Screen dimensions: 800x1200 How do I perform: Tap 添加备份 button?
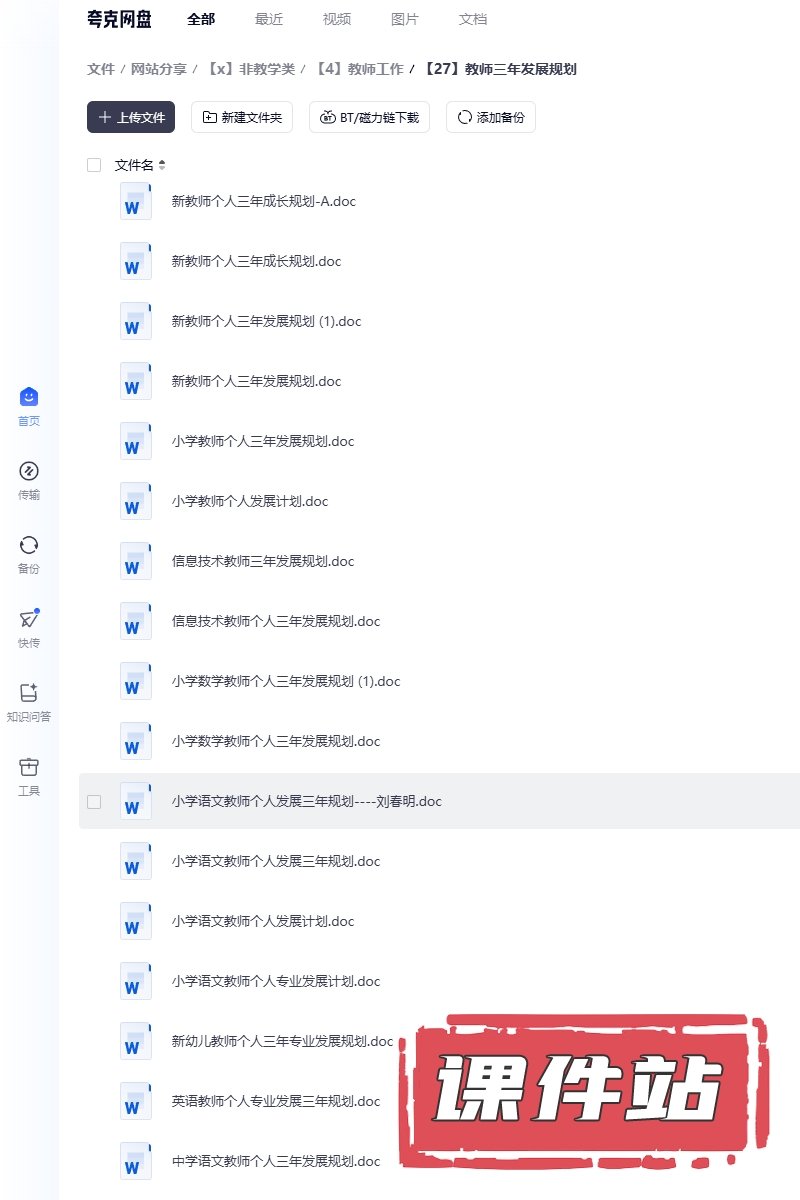click(490, 117)
